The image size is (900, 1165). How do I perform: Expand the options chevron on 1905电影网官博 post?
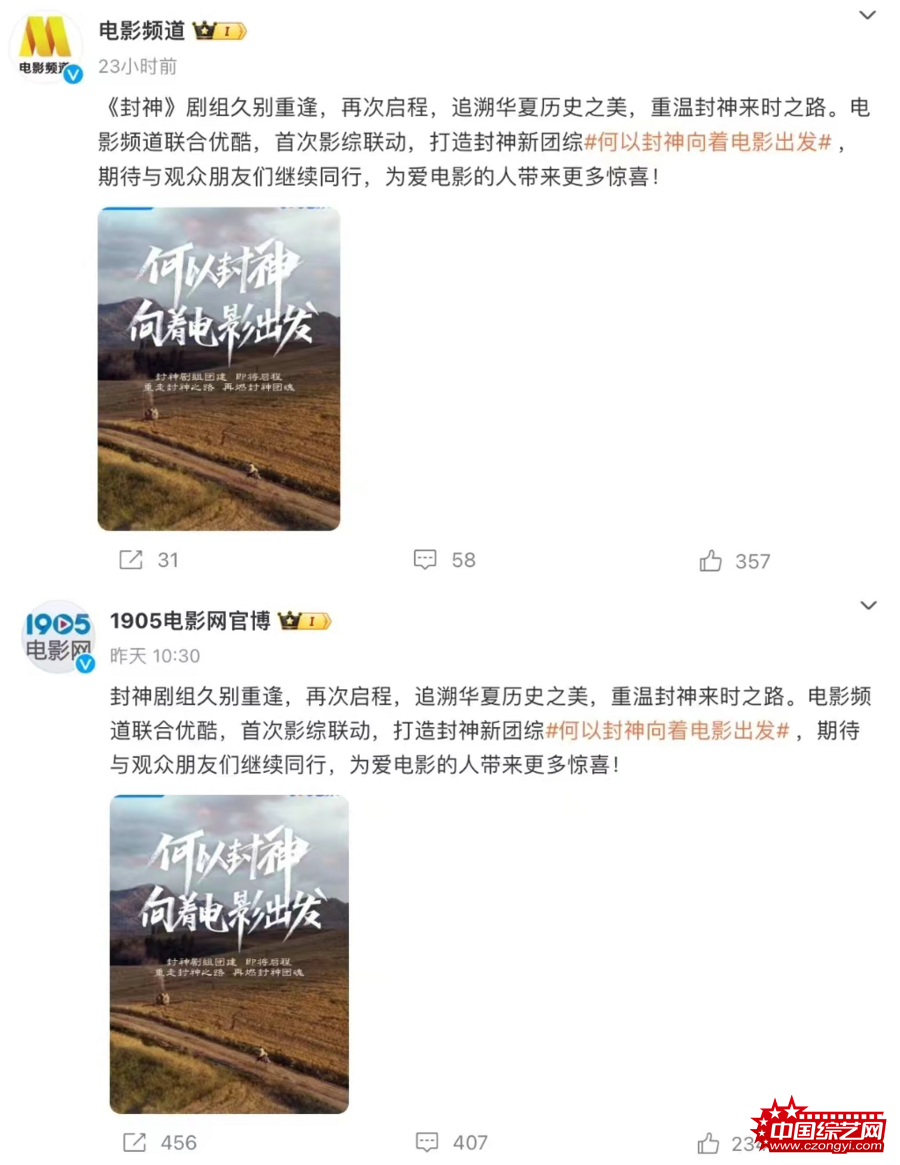click(x=868, y=606)
